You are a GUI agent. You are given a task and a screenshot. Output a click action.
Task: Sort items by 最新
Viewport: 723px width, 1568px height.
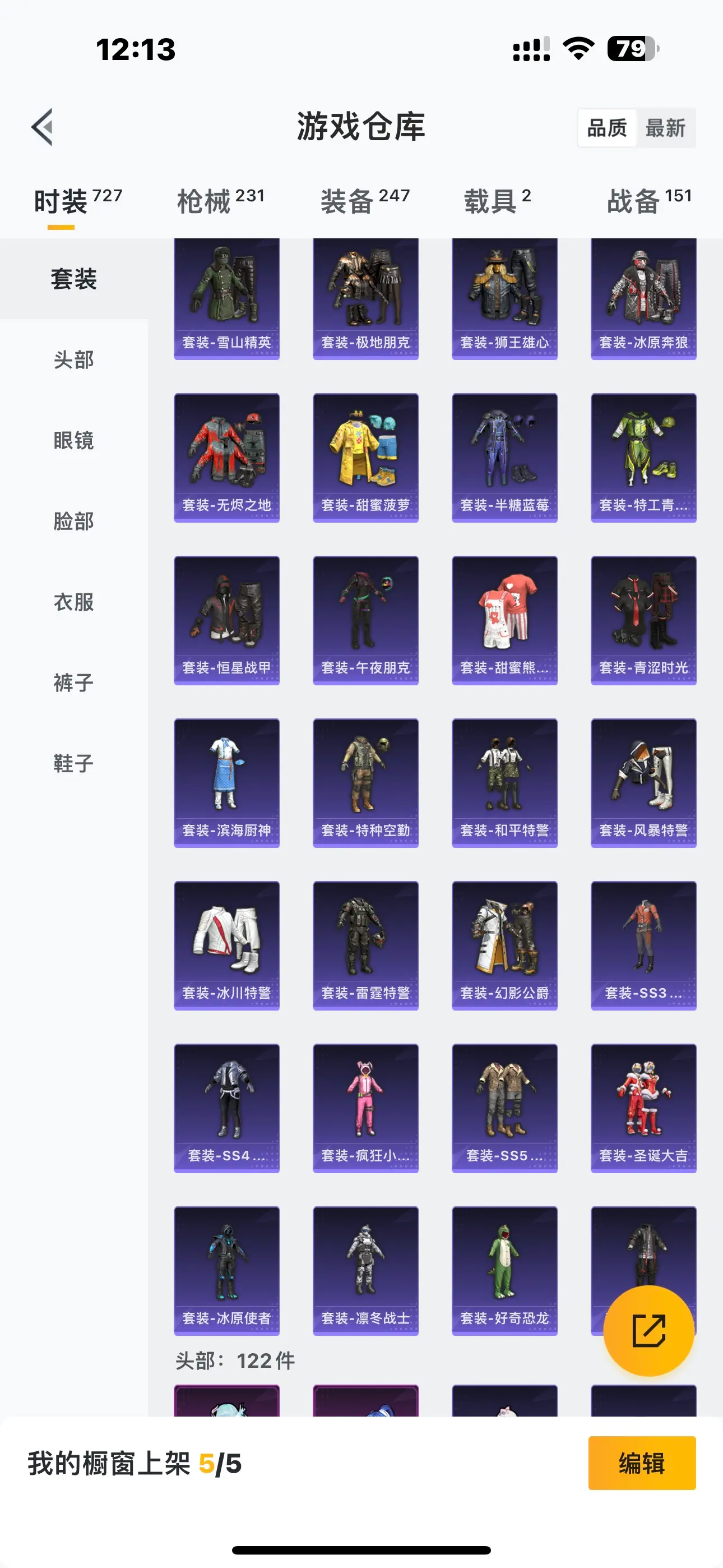point(665,128)
